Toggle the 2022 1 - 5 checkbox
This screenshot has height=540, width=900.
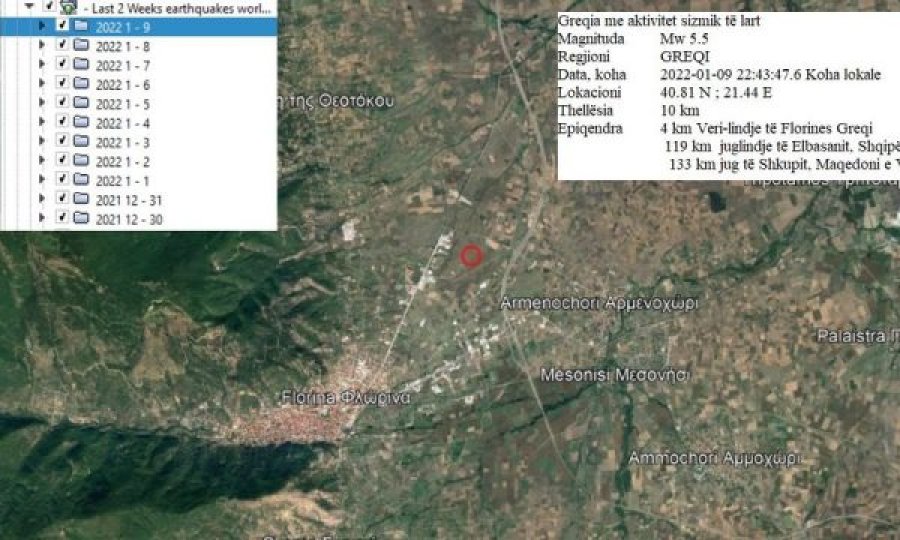coord(62,104)
